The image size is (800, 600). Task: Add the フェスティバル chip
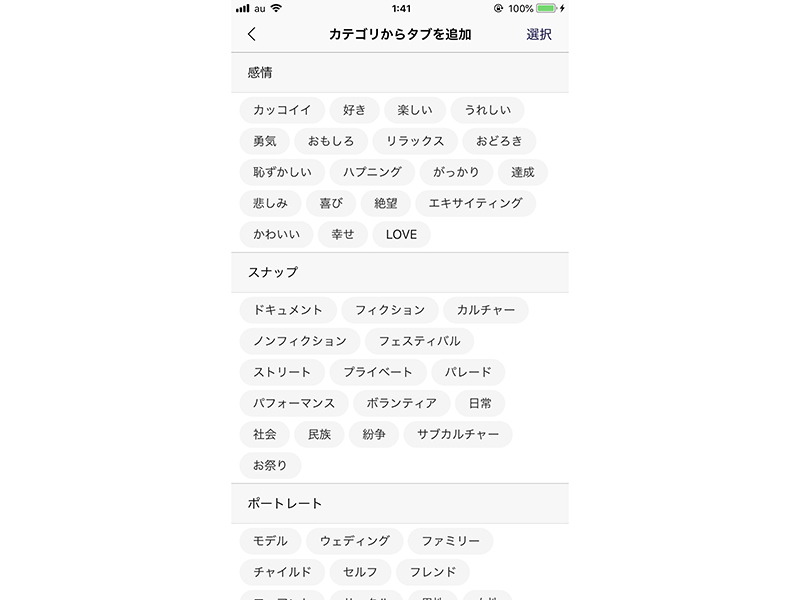(x=419, y=341)
